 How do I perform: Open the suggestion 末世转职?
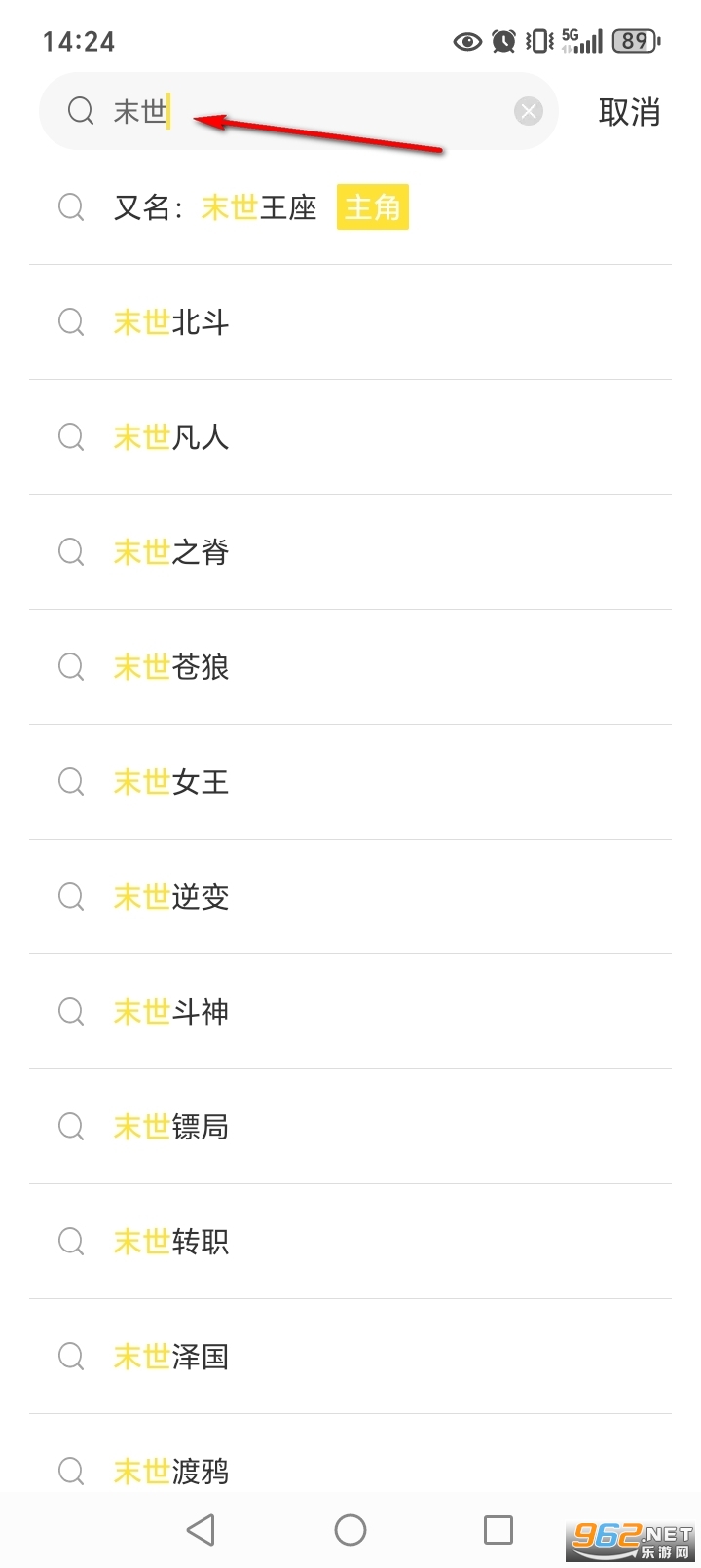pyautogui.click(x=170, y=1241)
